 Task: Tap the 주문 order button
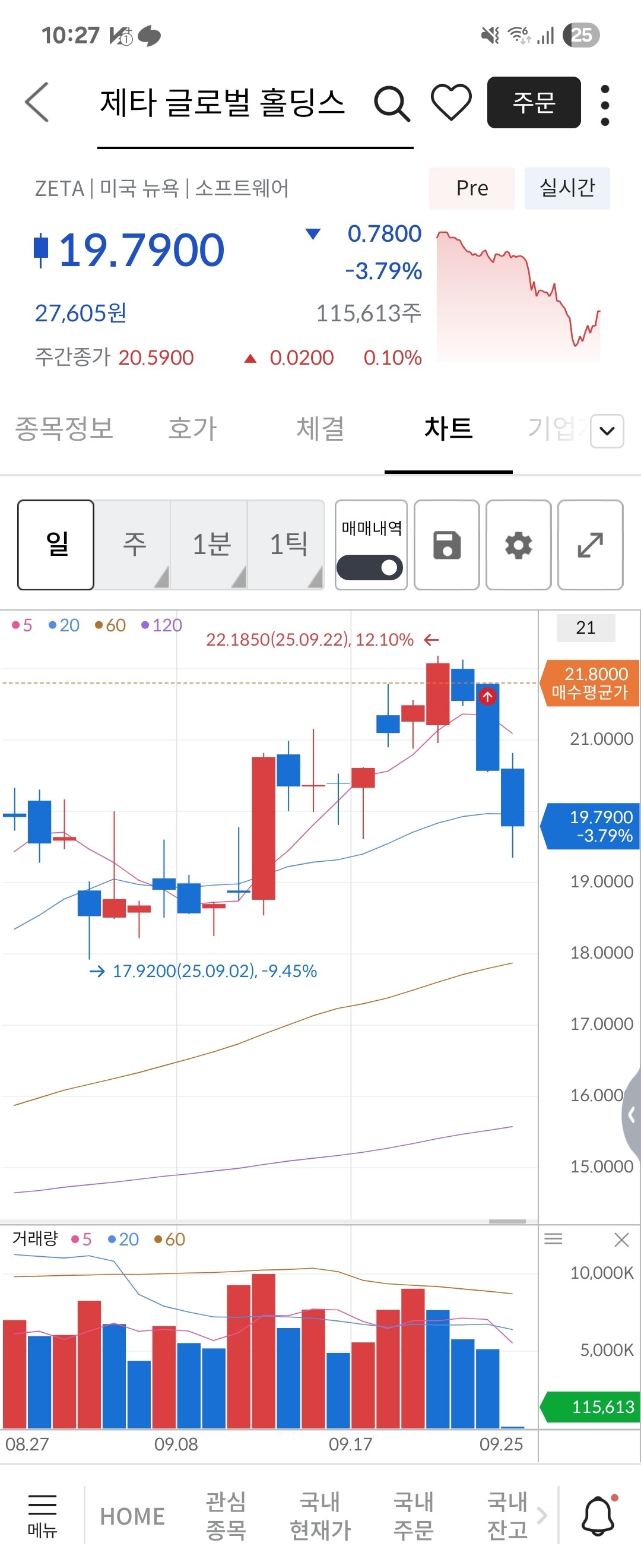(x=534, y=102)
